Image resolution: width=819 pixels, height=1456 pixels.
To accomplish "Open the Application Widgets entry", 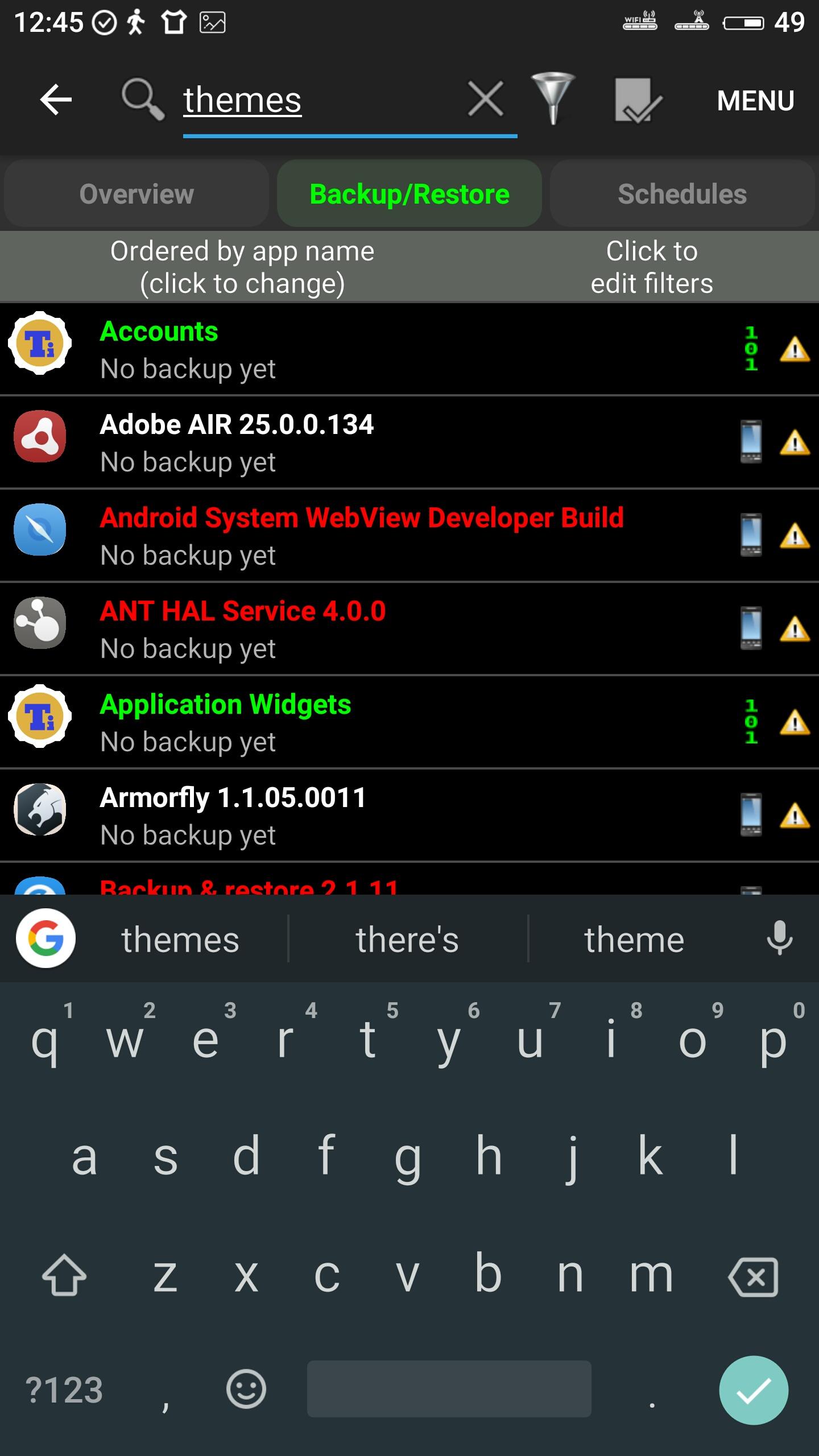I will click(x=364, y=722).
